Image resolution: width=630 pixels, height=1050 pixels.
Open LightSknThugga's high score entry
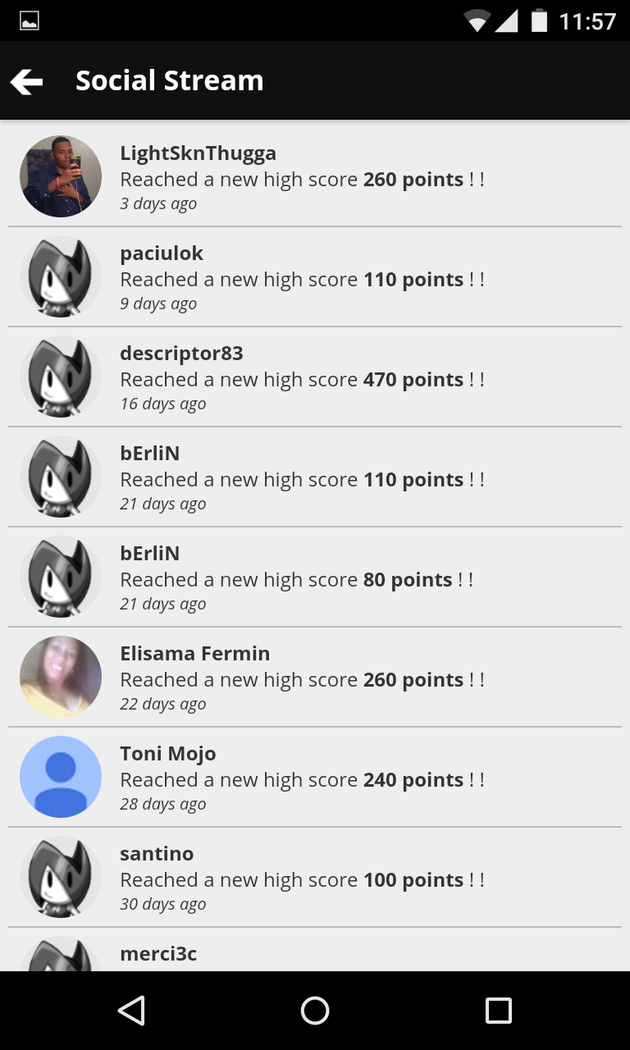(x=315, y=177)
